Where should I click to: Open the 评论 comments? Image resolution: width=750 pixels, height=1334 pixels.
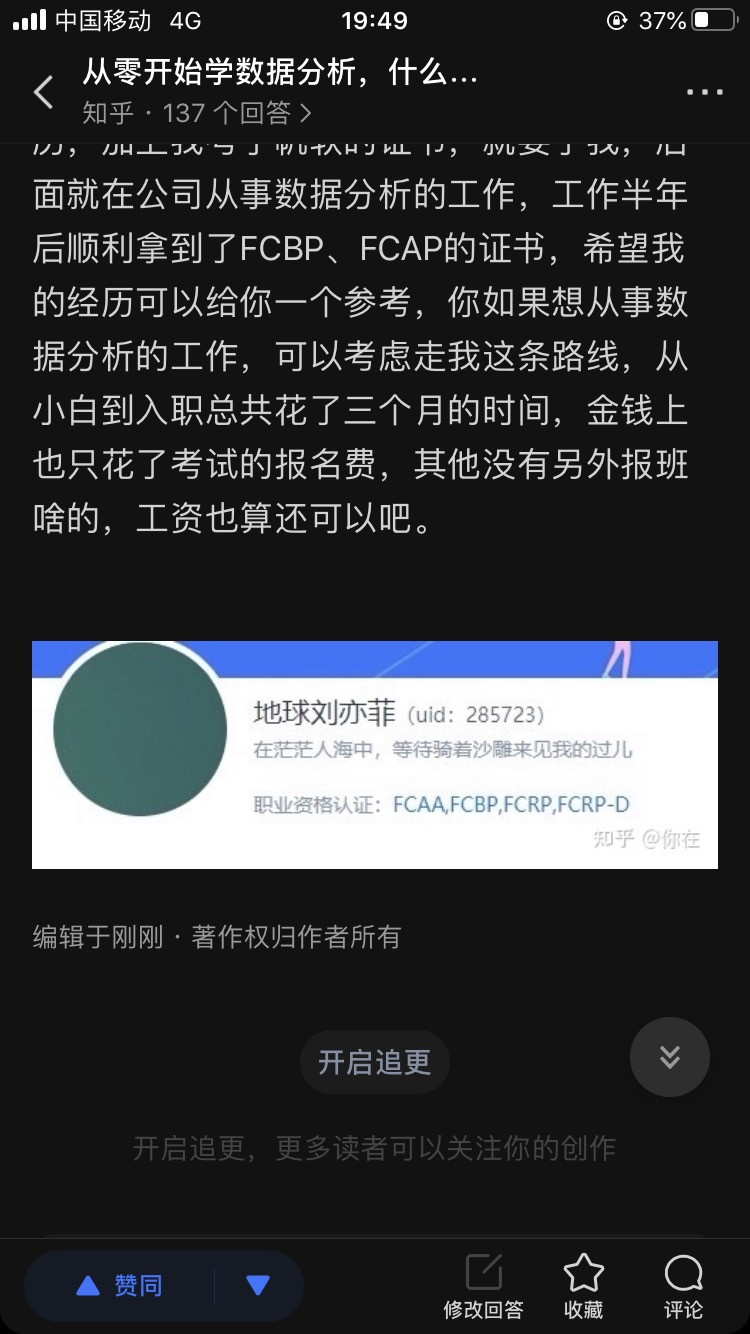pos(683,1285)
